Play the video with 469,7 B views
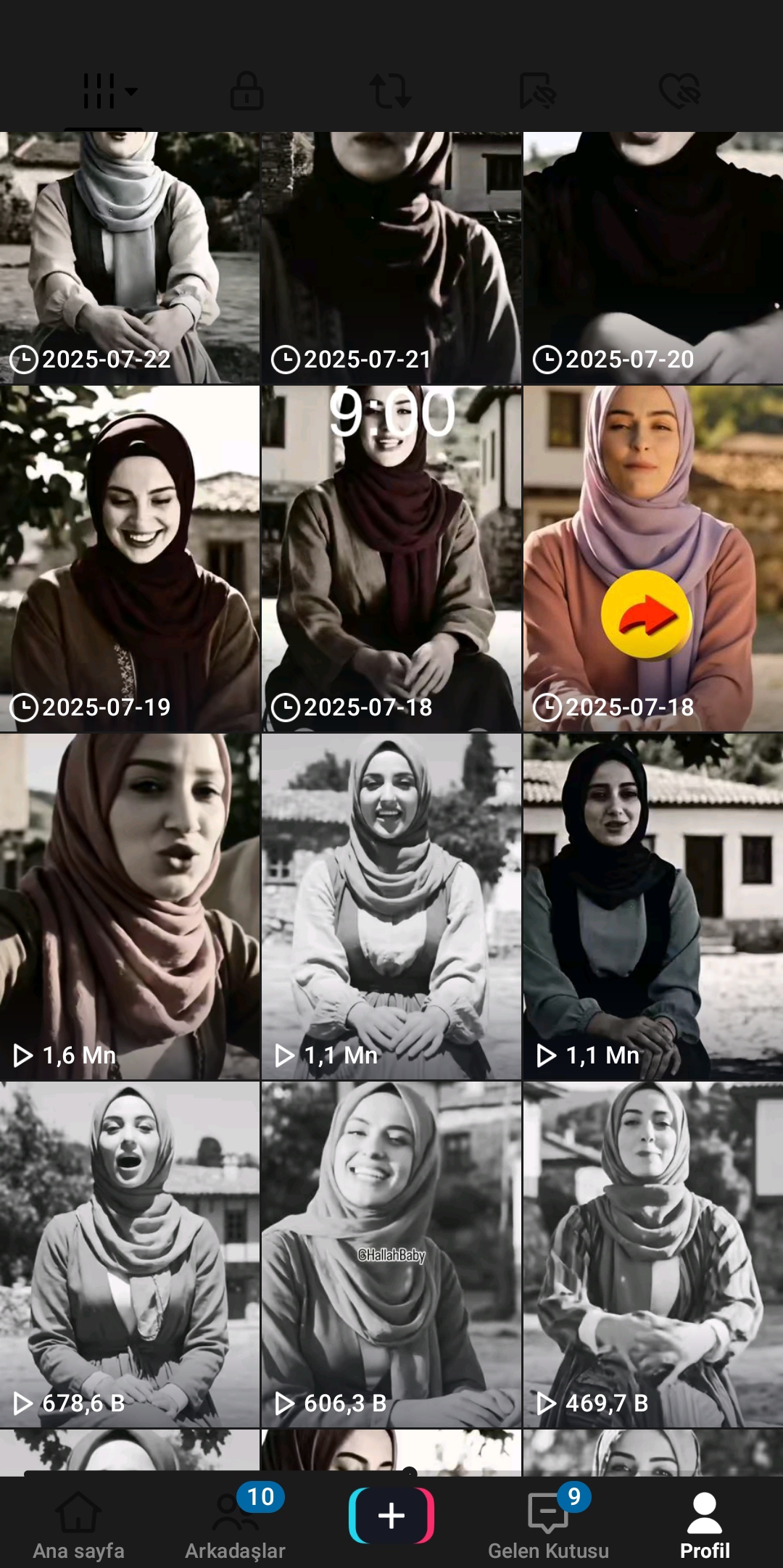 pos(652,1254)
